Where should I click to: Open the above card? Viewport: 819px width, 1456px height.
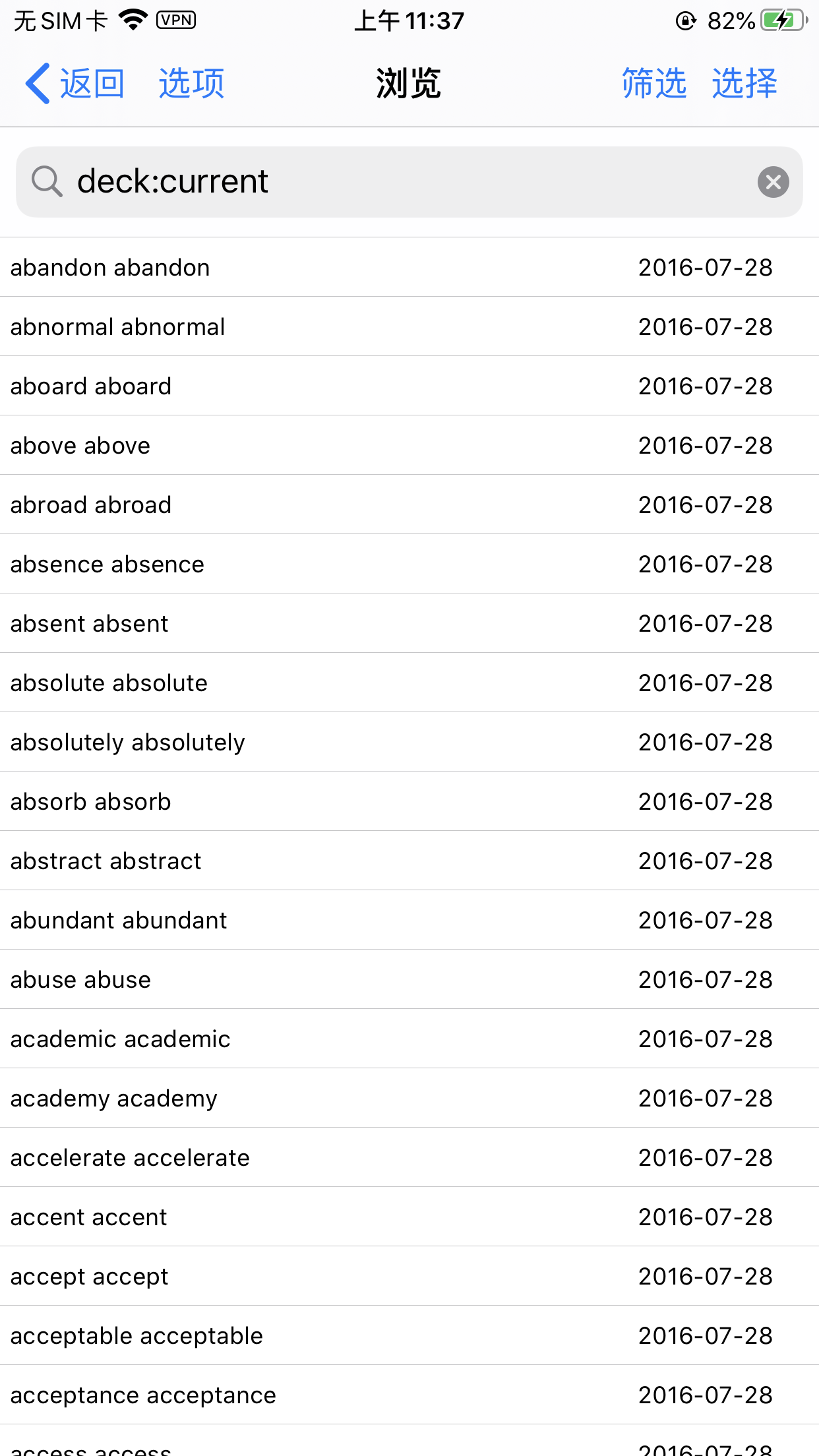[409, 446]
